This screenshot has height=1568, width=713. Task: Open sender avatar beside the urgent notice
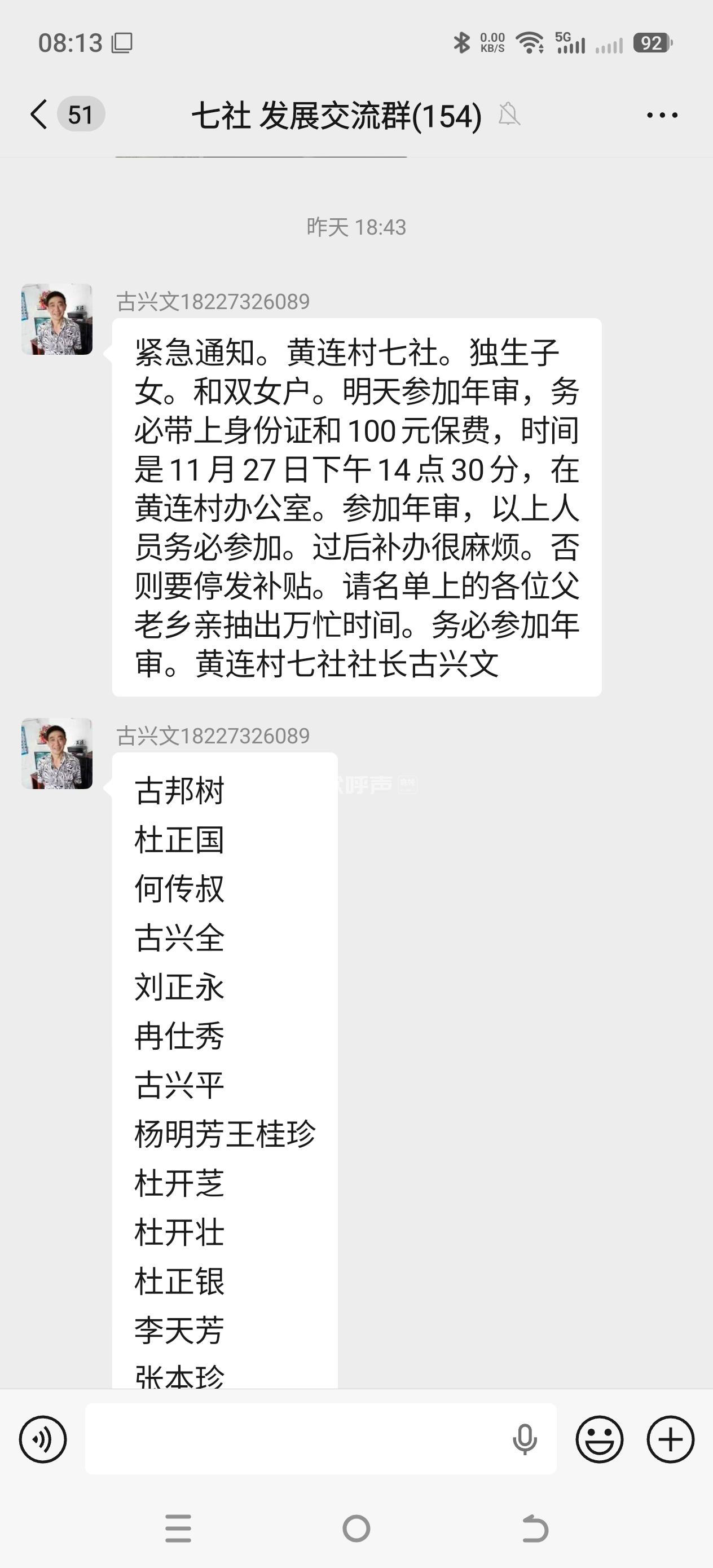point(57,319)
